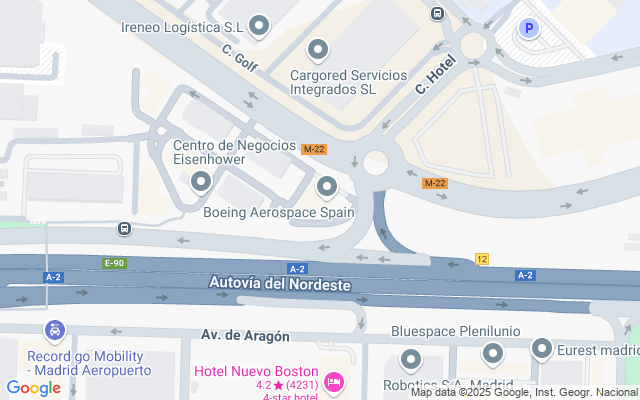
Task: Open Record go Mobility car rental marker
Action: pyautogui.click(x=55, y=331)
